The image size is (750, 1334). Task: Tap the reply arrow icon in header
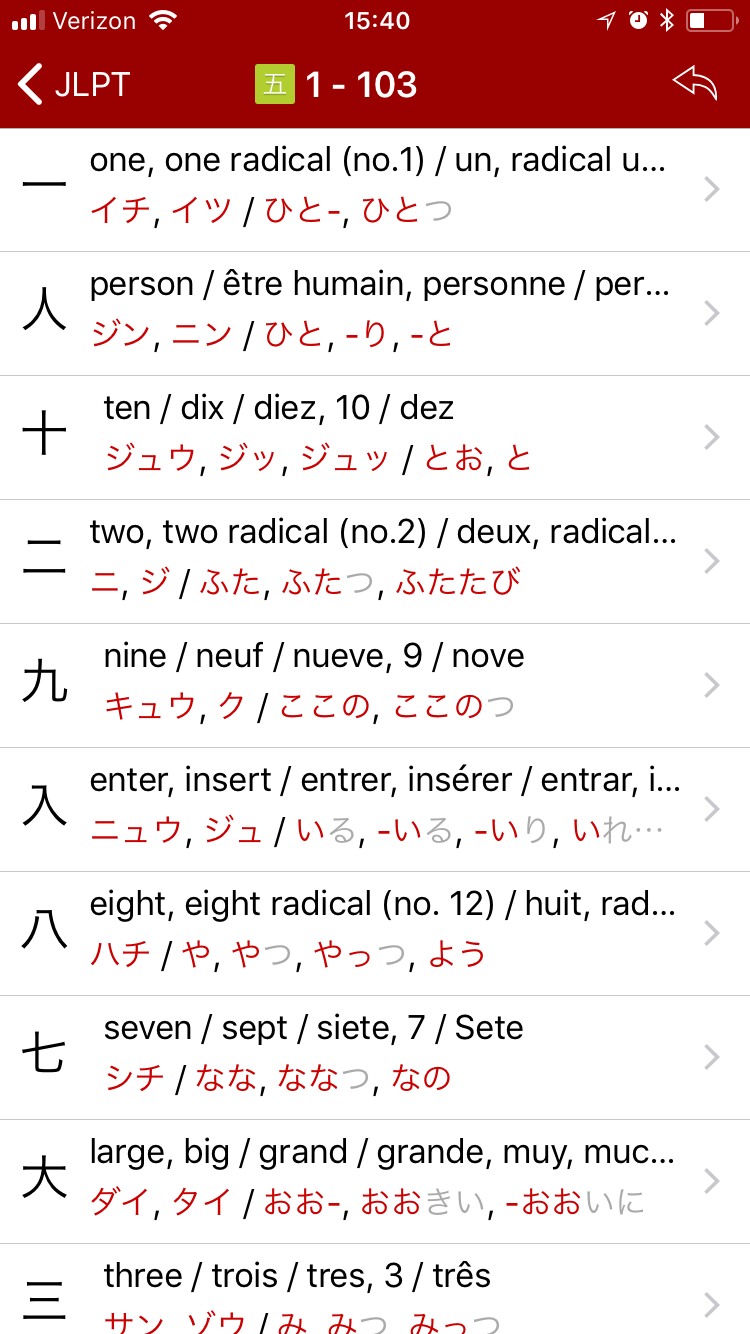pyautogui.click(x=696, y=84)
